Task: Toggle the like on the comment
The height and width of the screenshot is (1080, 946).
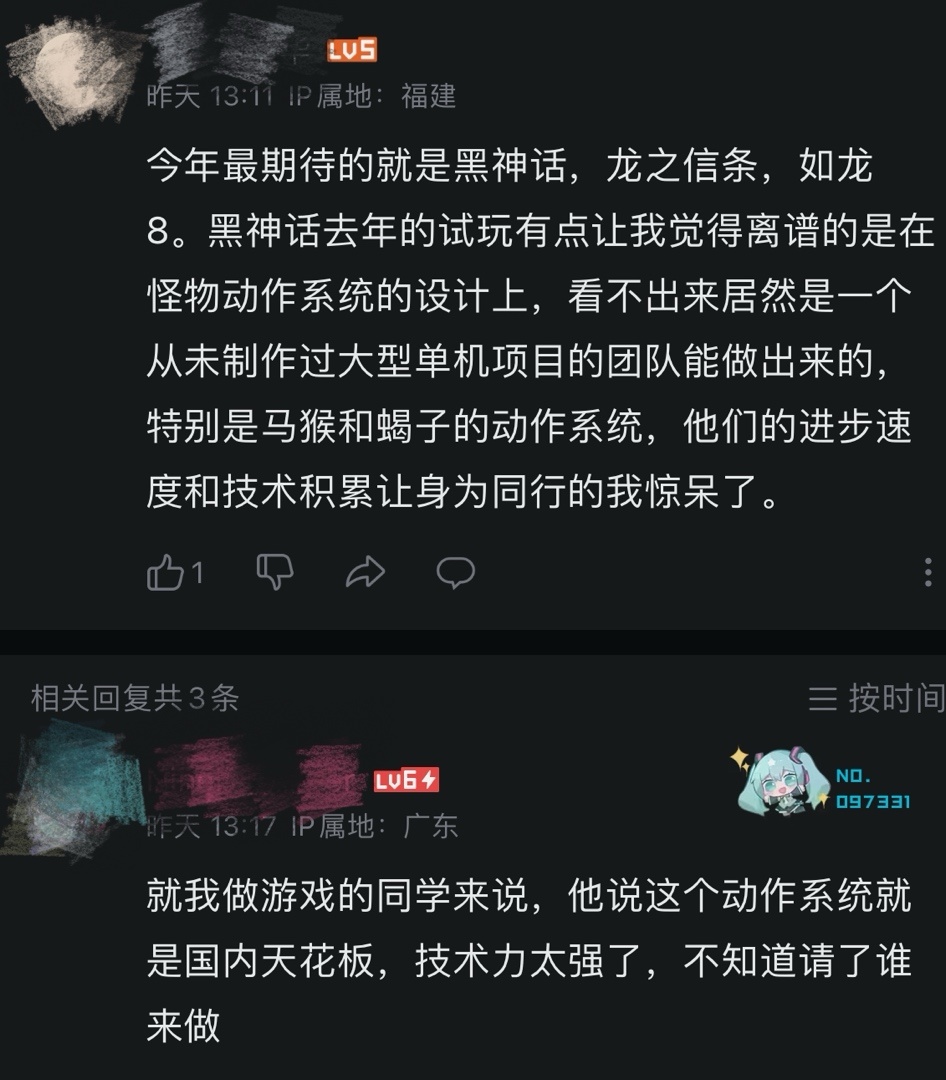Action: [x=165, y=570]
